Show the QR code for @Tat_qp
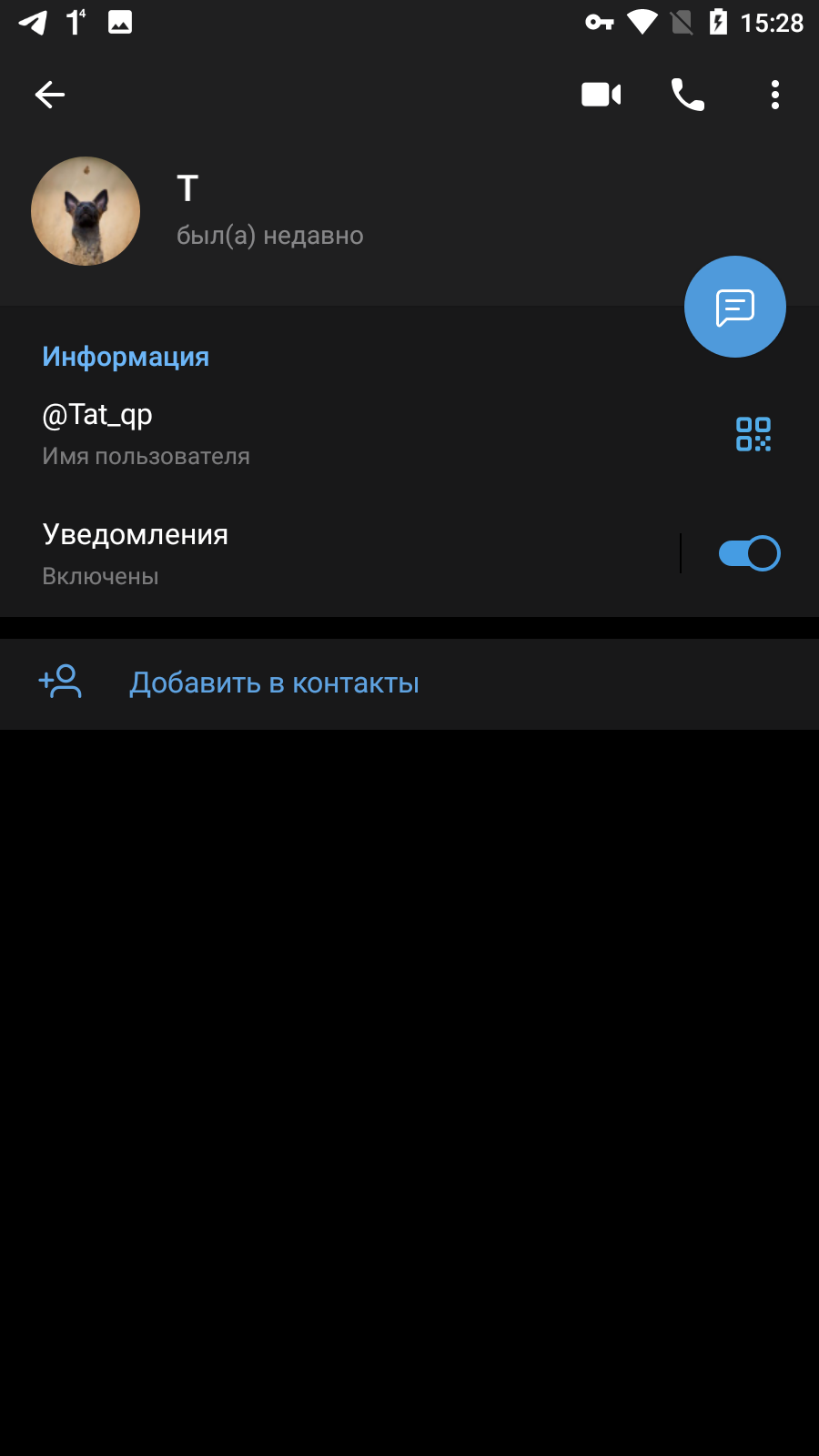Screen dimensions: 819x1456 pos(753,434)
